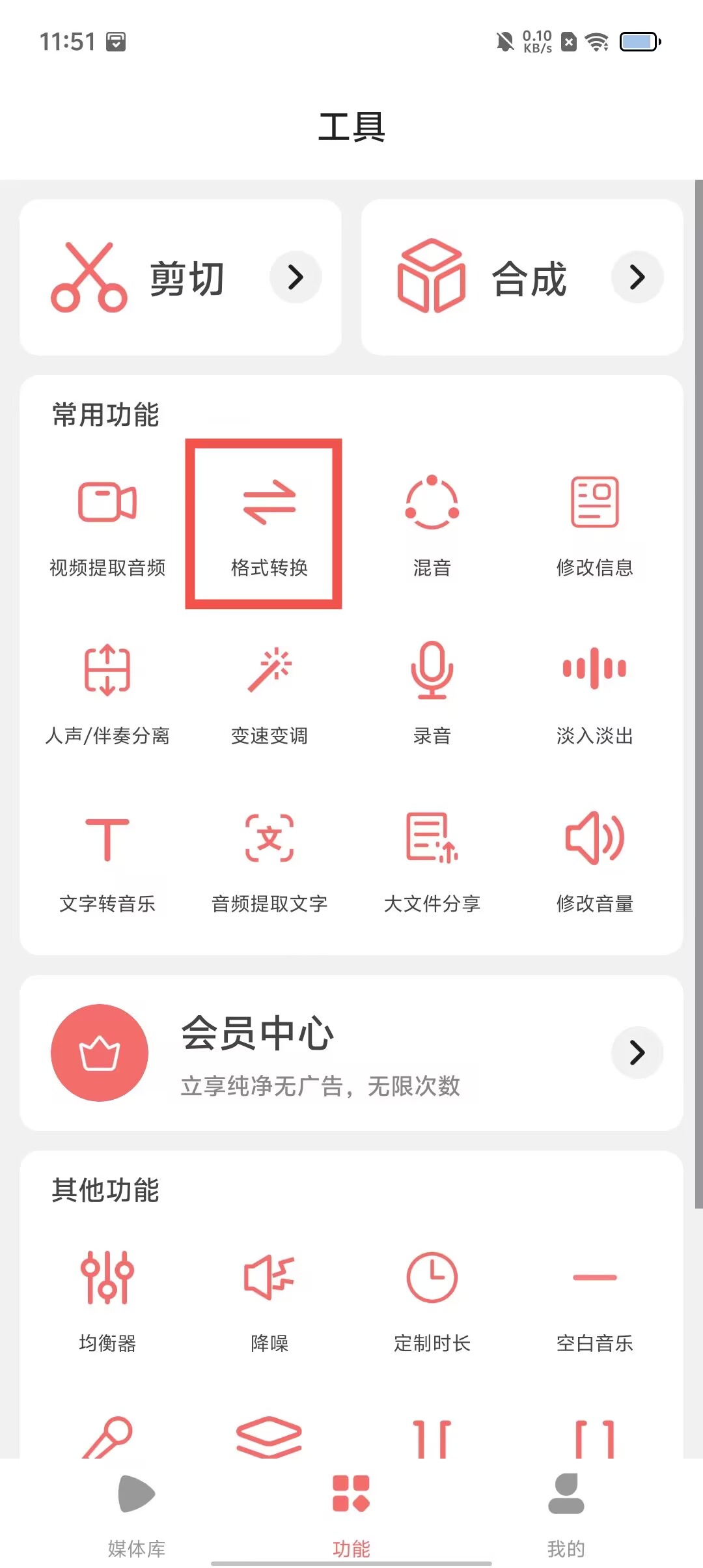703x1568 pixels.
Task: Open 音频提取文字 transcription tool
Action: [x=269, y=860]
